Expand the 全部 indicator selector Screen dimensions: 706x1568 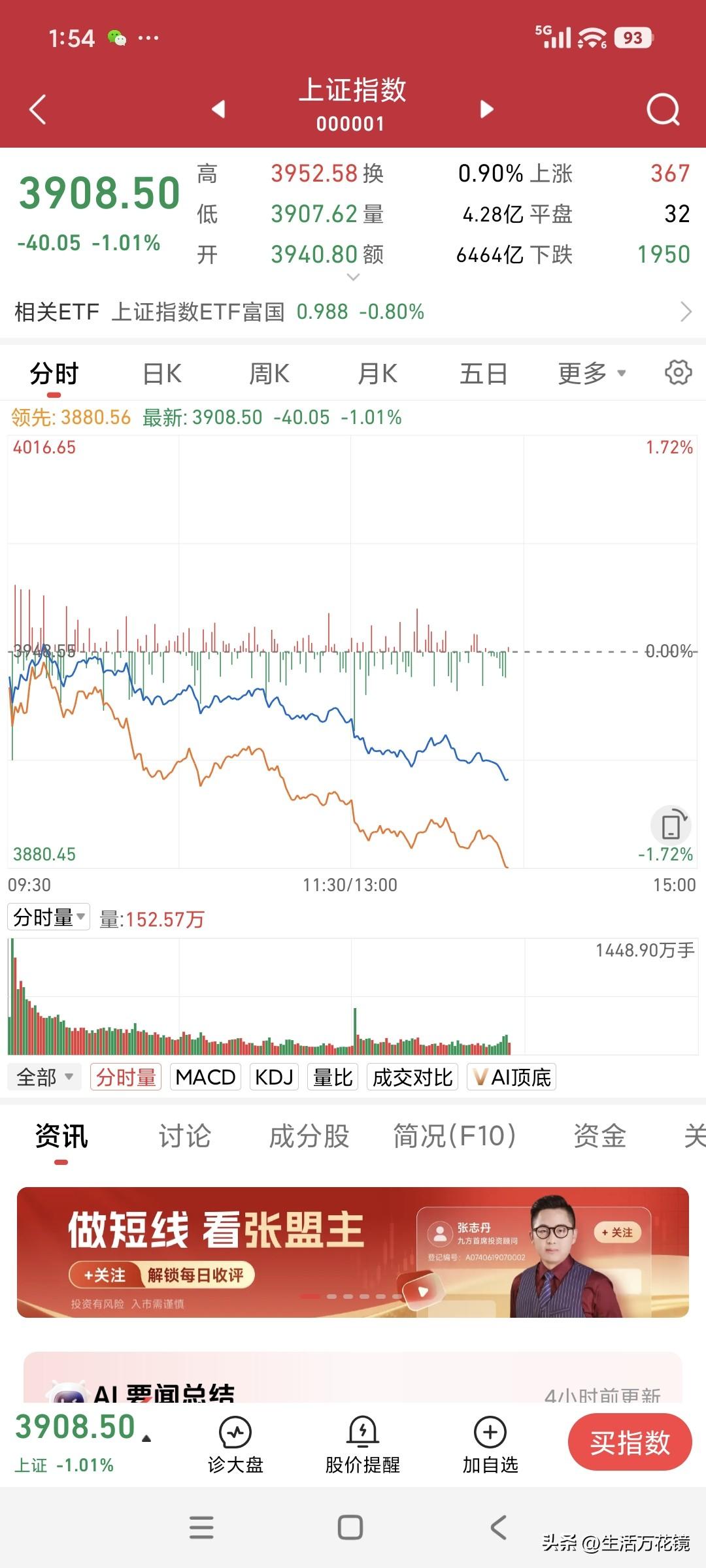43,1077
